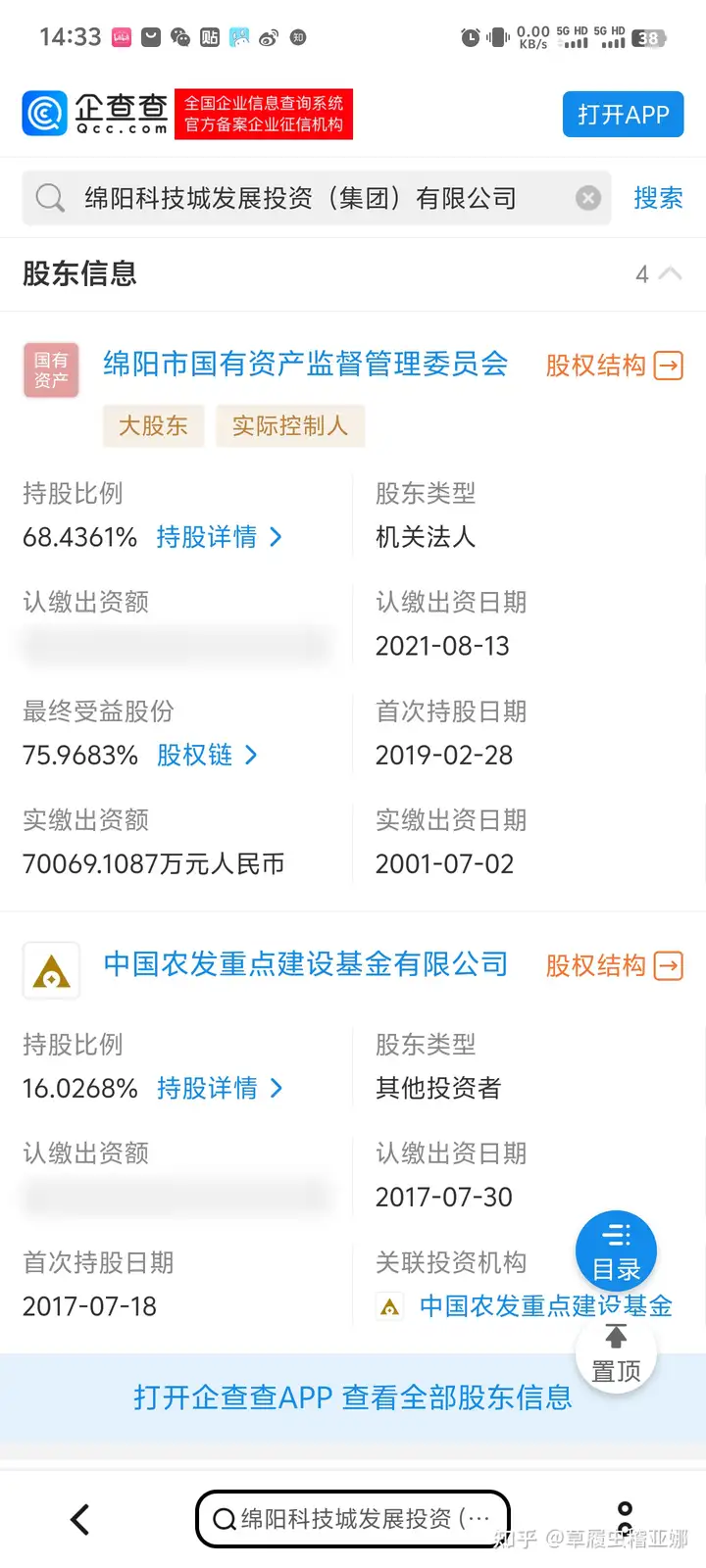This screenshot has height=1568, width=706.
Task: Click the magnifier icon in the search bar
Action: pyautogui.click(x=49, y=198)
